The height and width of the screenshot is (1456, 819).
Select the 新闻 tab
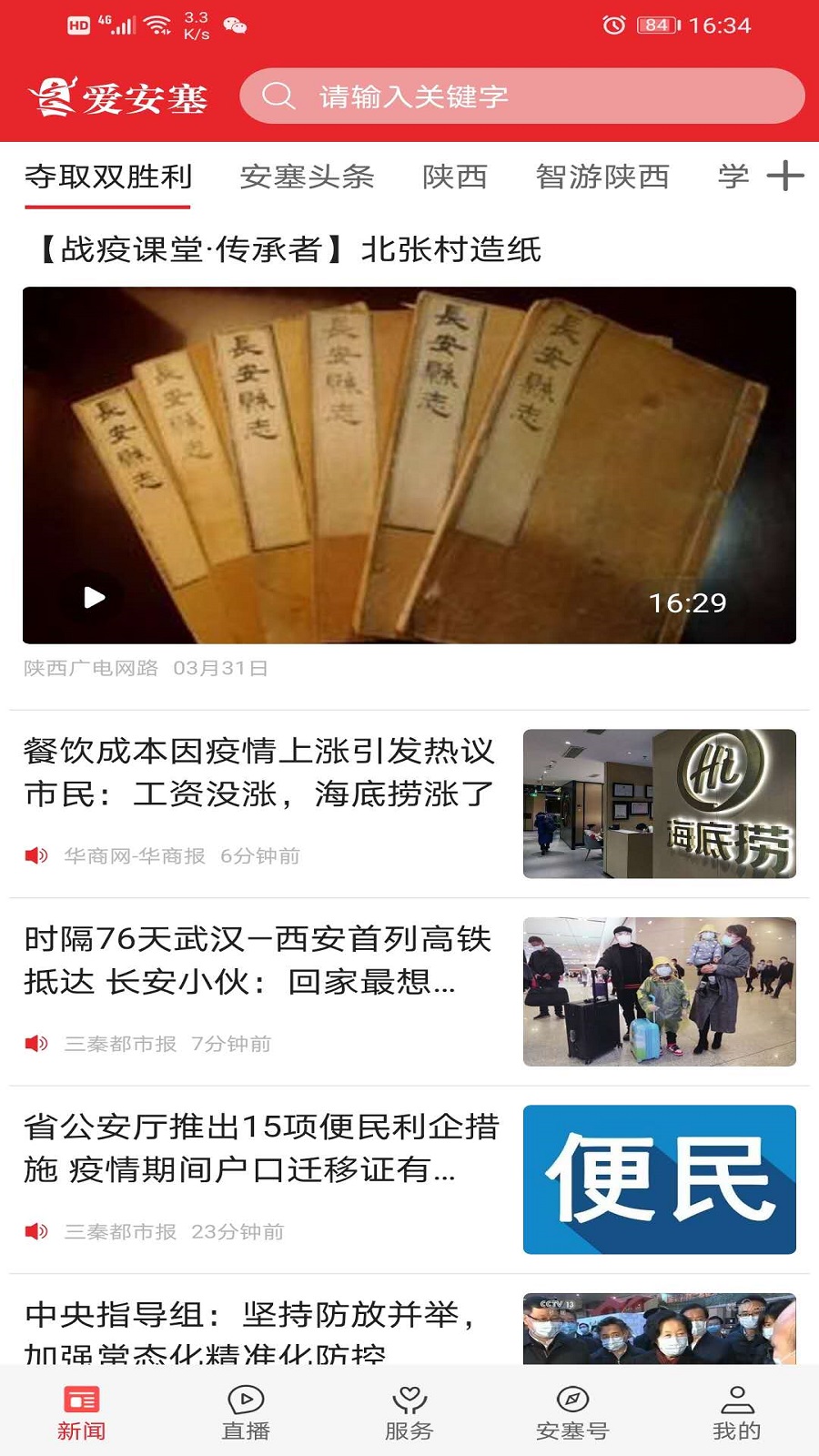82,1412
